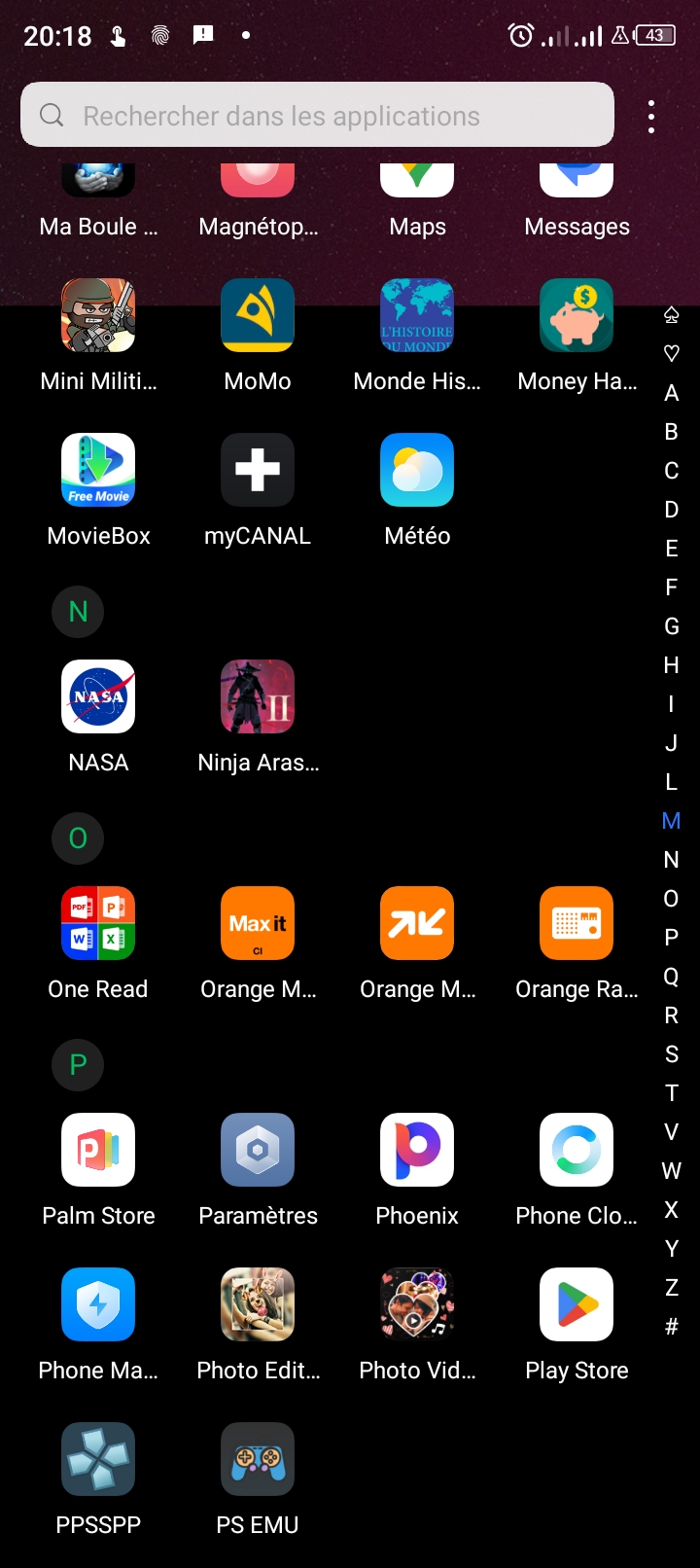The width and height of the screenshot is (700, 1568).
Task: Open the three-dot overflow menu
Action: 651,117
